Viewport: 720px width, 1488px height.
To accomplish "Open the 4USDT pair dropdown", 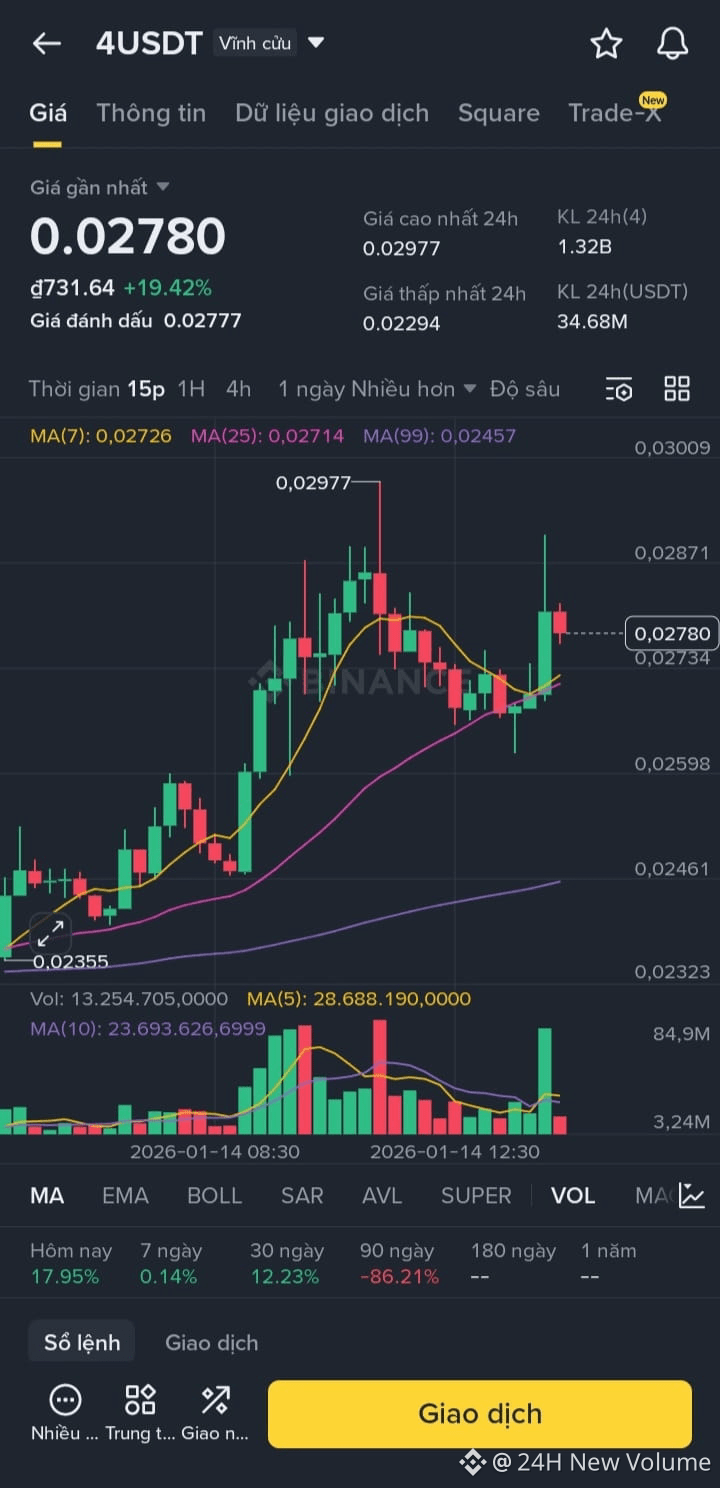I will [x=316, y=43].
